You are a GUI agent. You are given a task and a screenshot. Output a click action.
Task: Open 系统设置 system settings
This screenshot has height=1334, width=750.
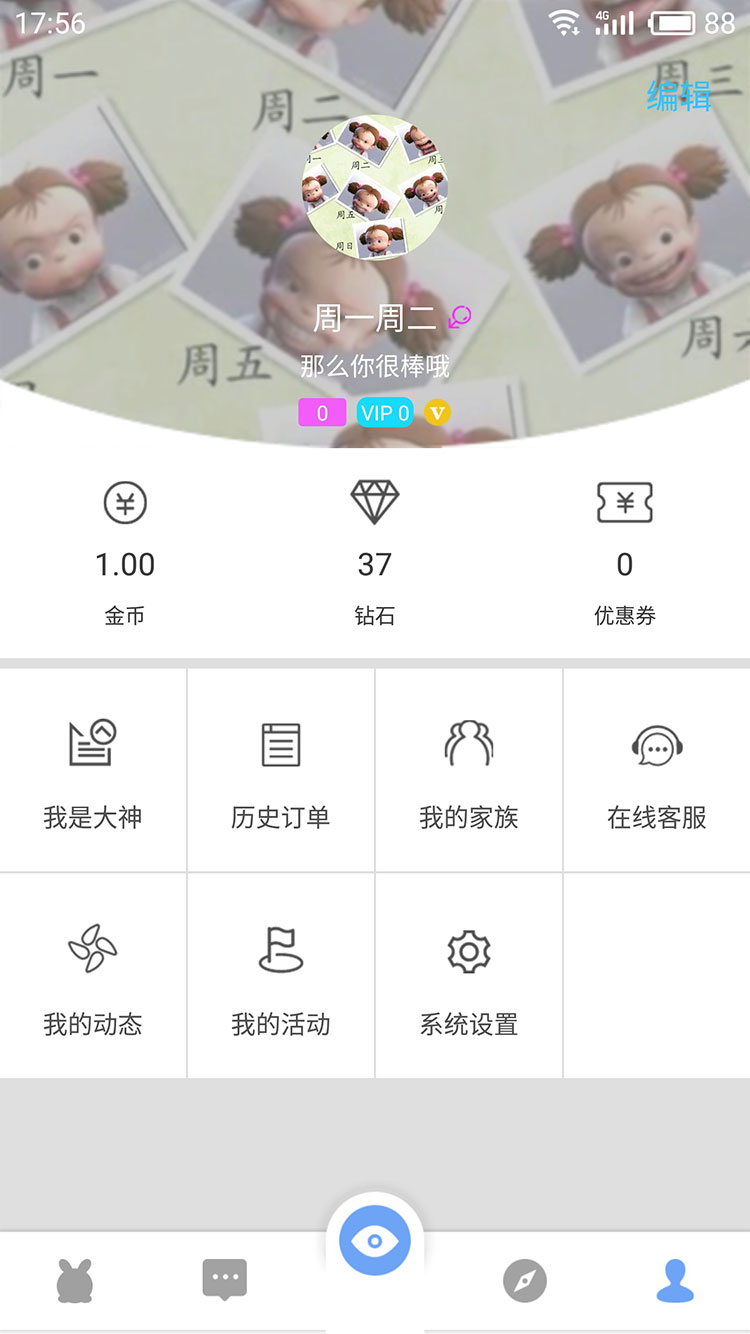[469, 976]
